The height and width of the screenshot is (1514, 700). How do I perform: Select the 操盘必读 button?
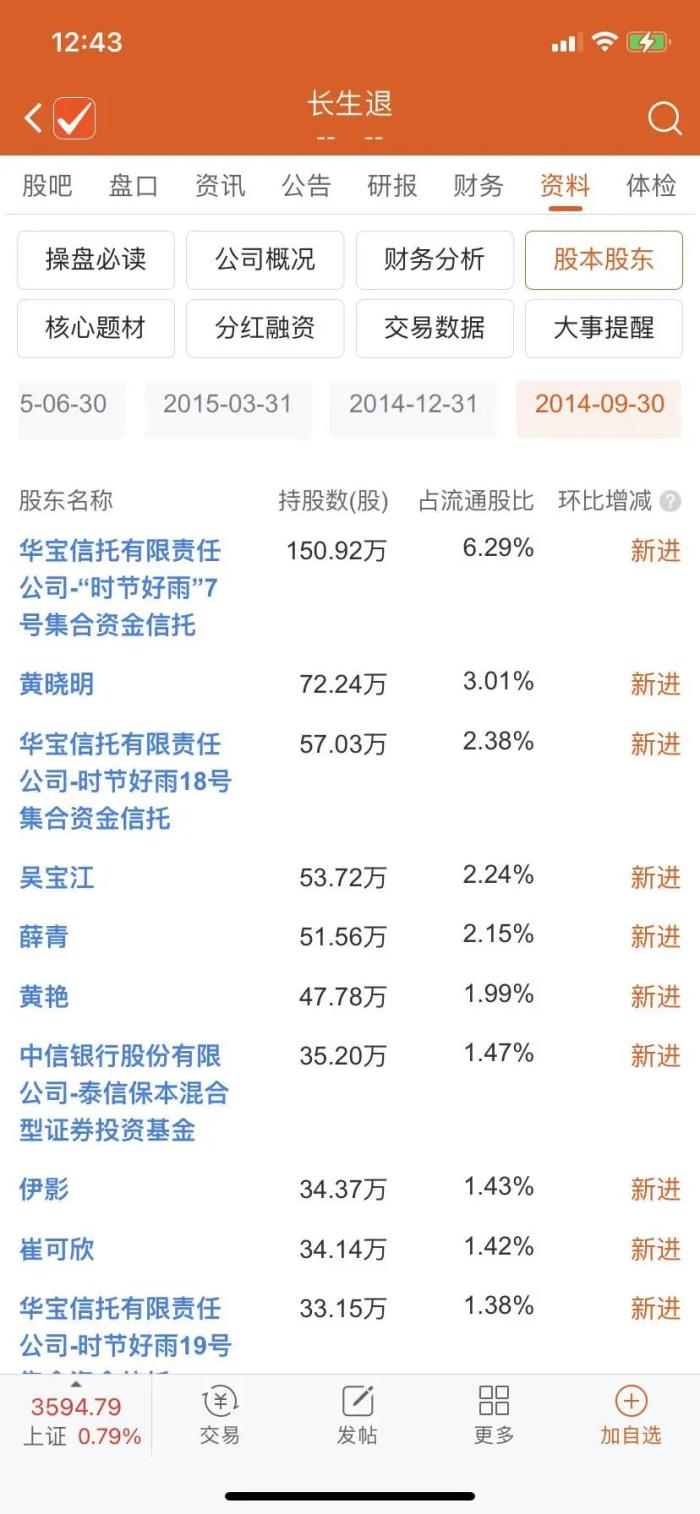pyautogui.click(x=96, y=260)
